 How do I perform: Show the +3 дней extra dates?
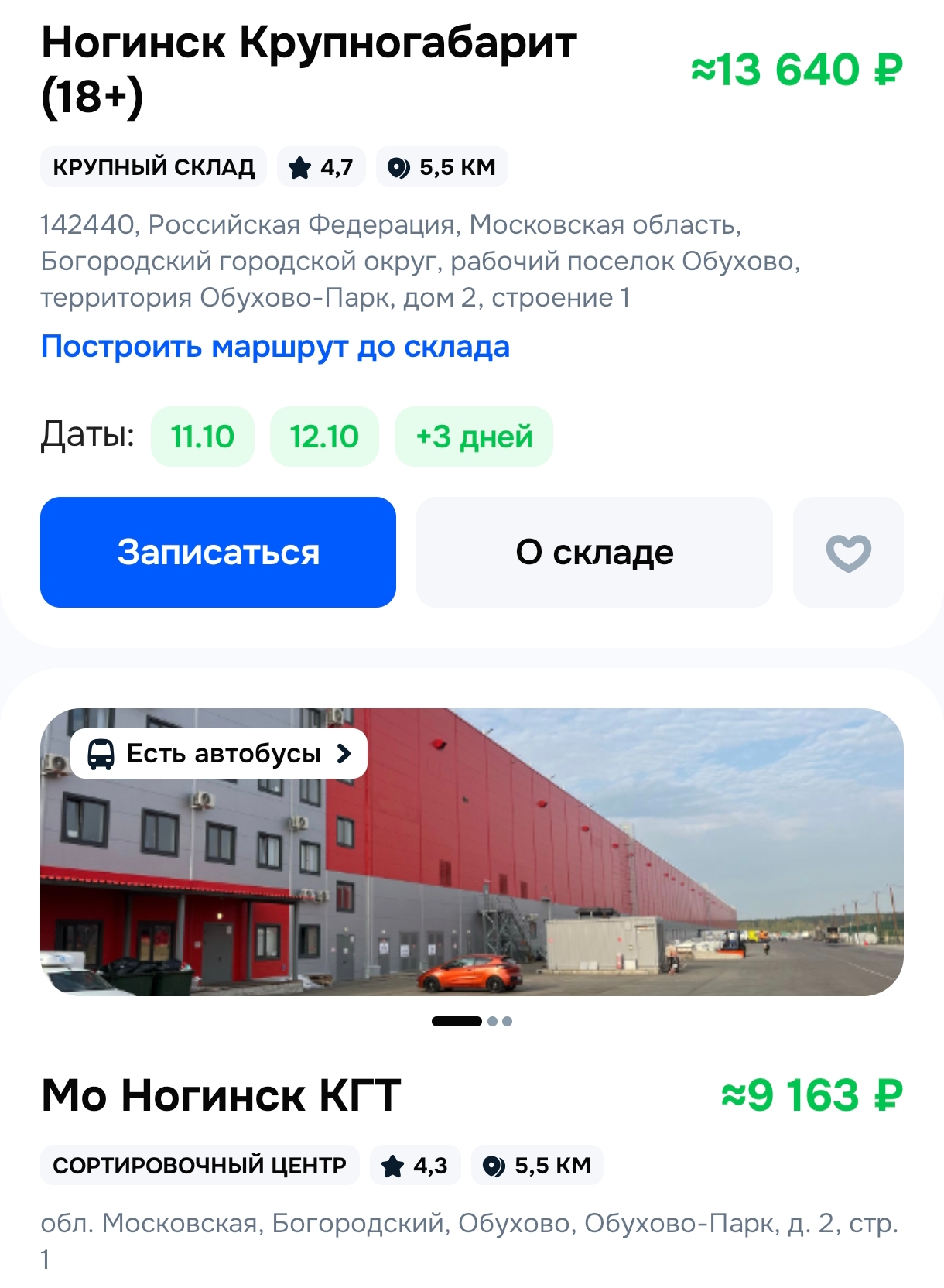click(474, 437)
